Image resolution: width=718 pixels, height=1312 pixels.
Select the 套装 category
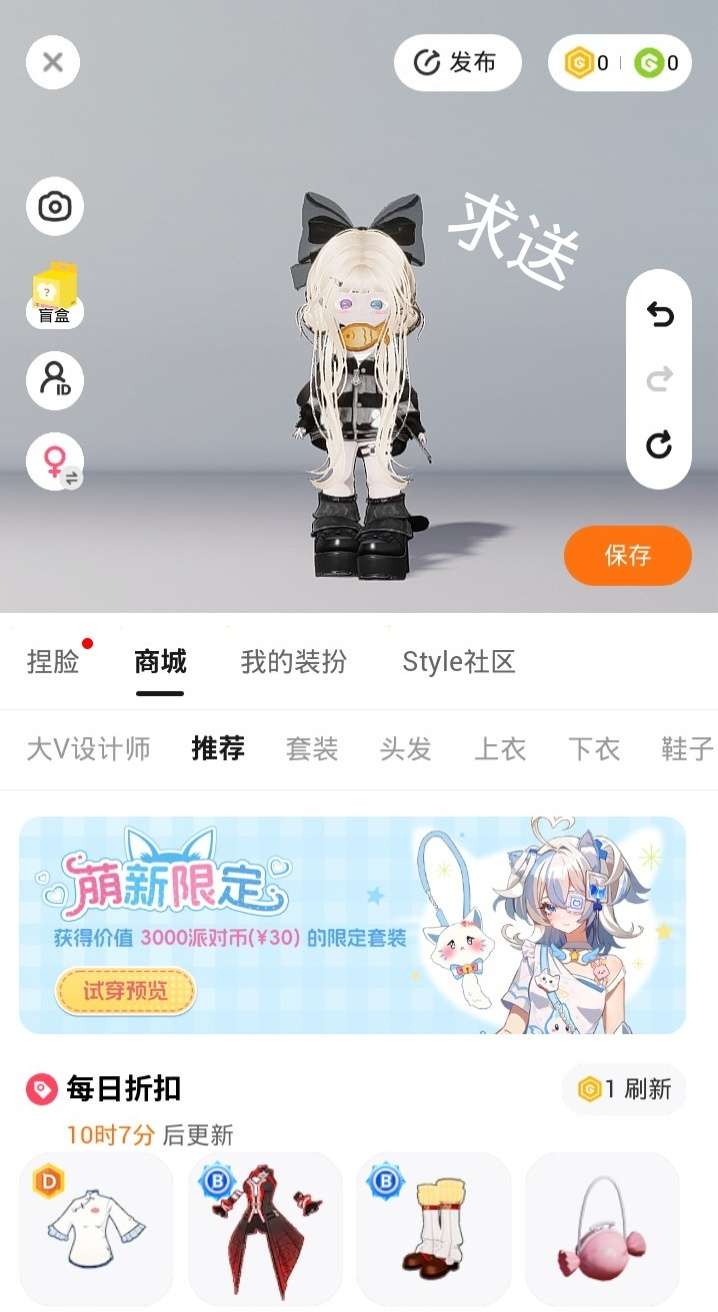point(312,749)
